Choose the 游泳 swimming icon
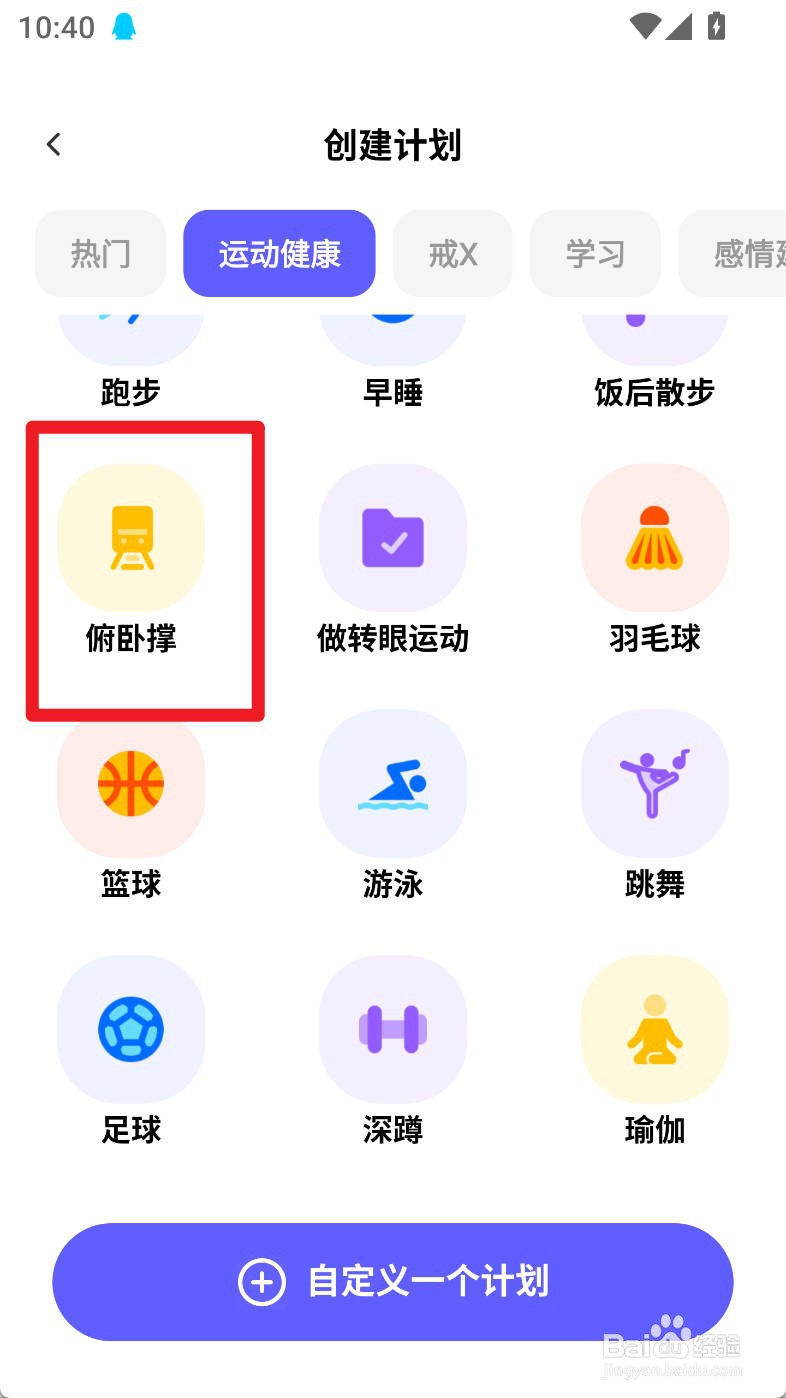The height and width of the screenshot is (1398, 786). [392, 783]
